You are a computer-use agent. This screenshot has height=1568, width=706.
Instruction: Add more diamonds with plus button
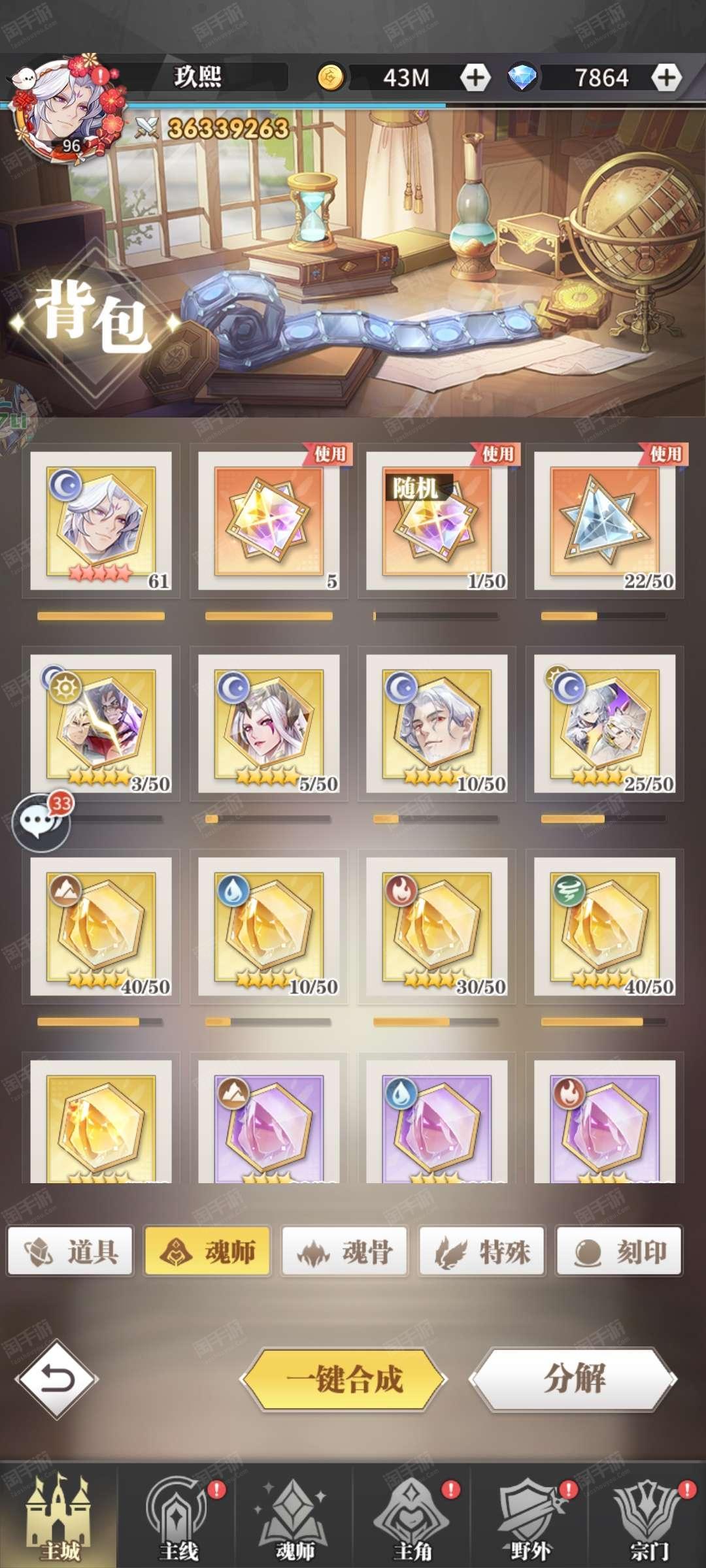tap(666, 78)
